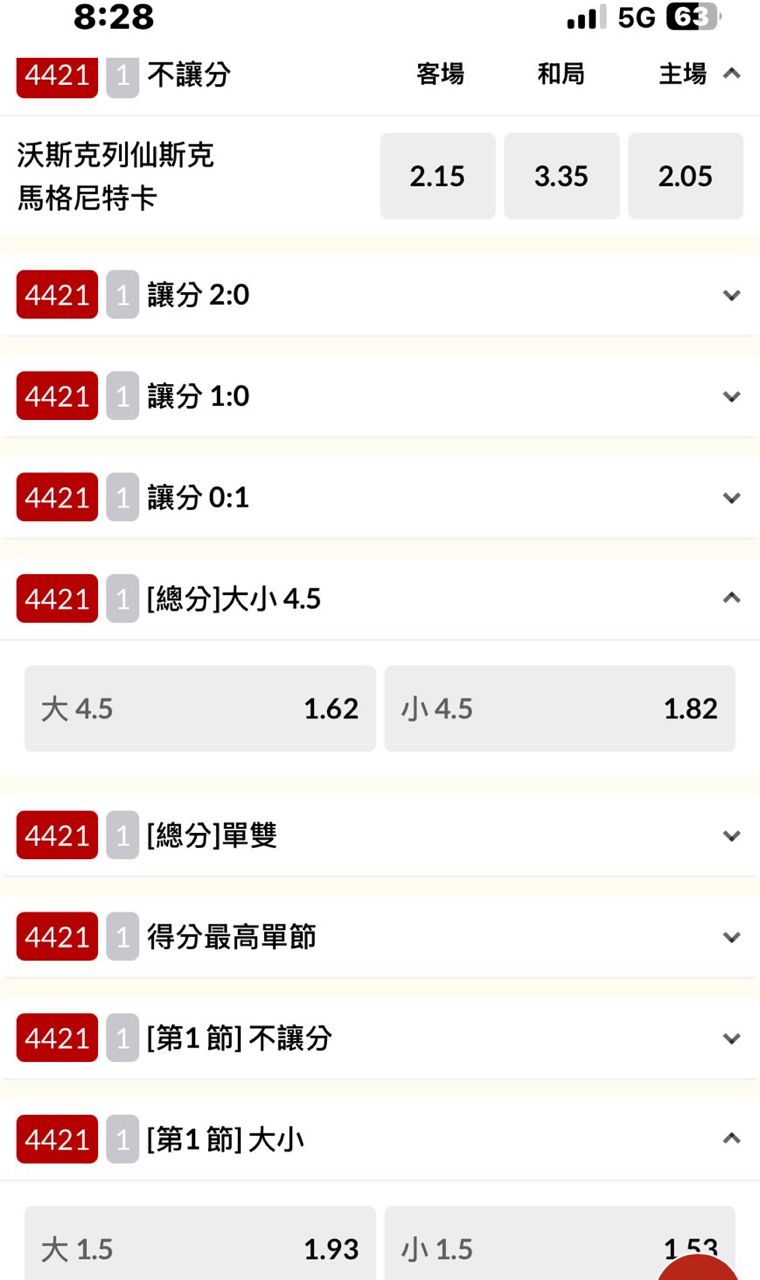Collapse the [總分]大小 4.5 section
This screenshot has width=760, height=1280.
(x=731, y=598)
